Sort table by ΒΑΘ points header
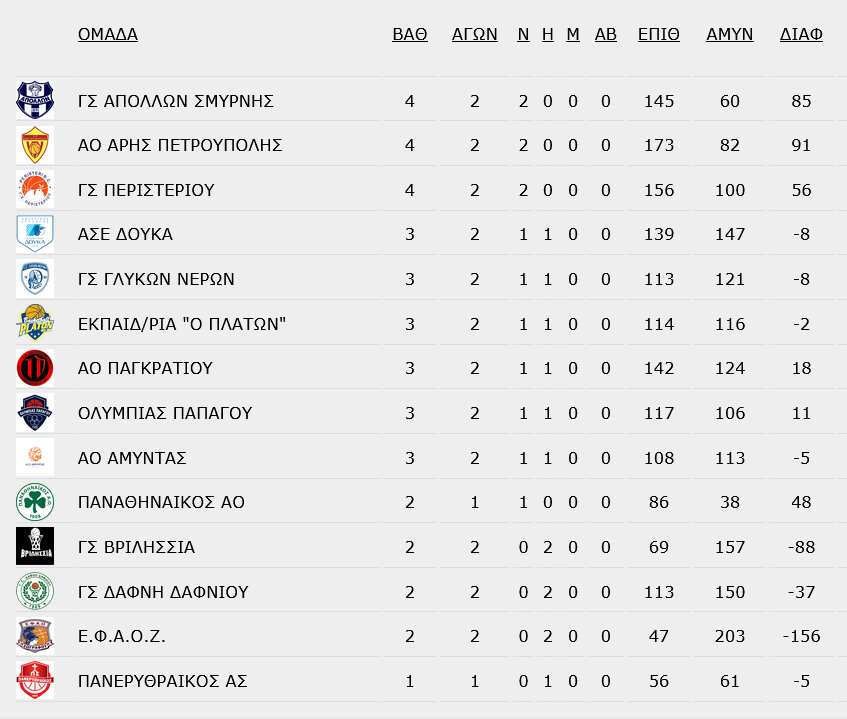 pos(409,34)
